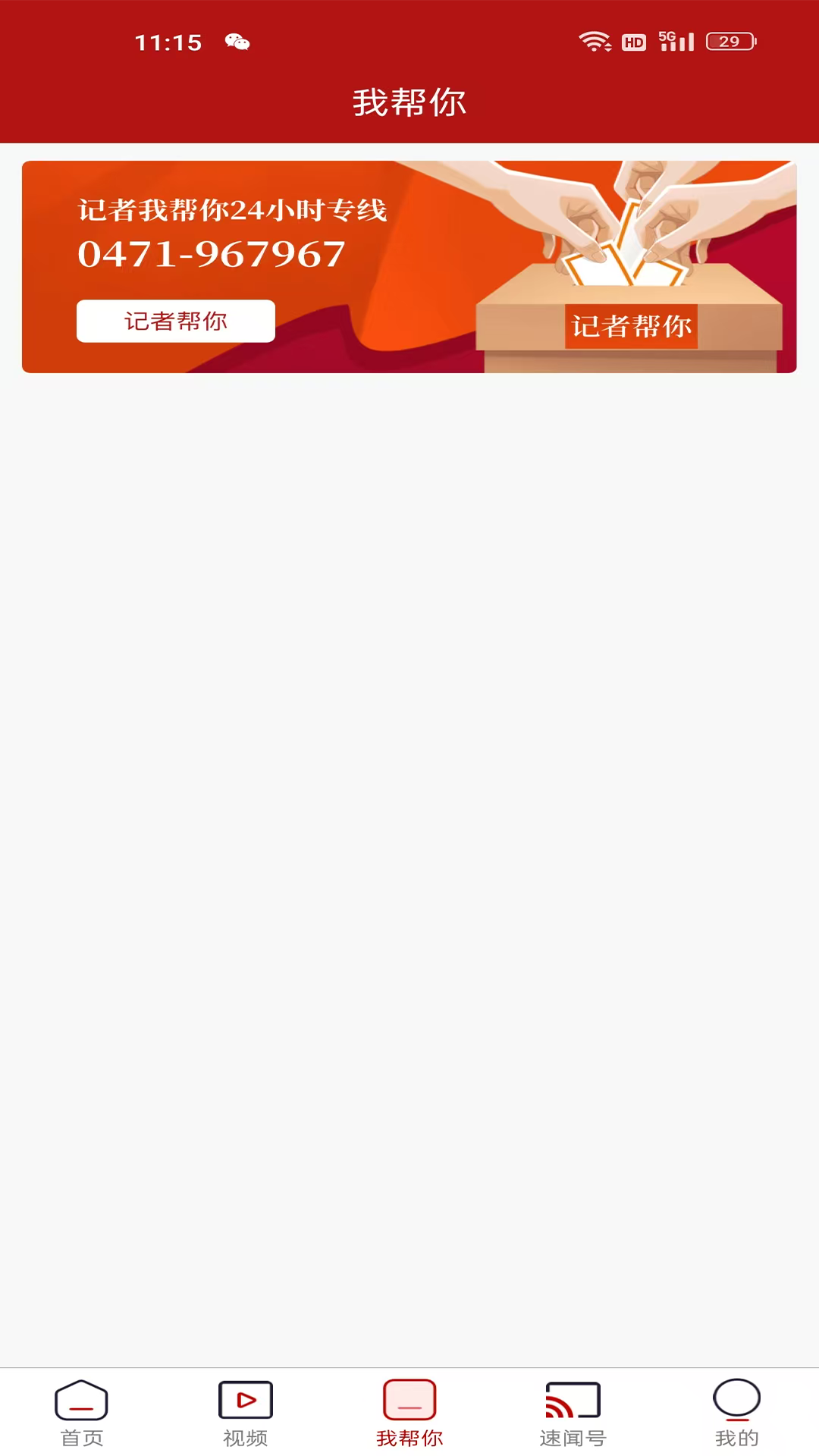Tap the orange 记者帮你 label on the box
The height and width of the screenshot is (1456, 819).
[632, 326]
